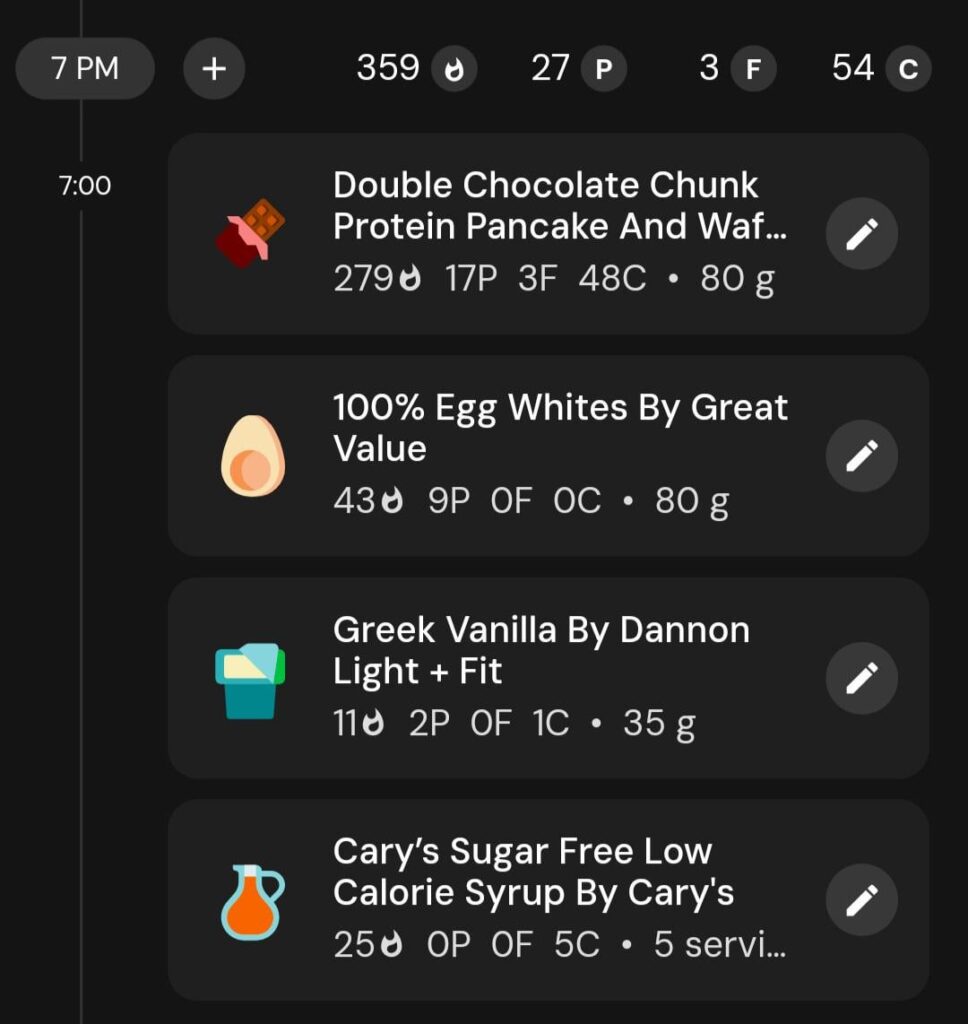Edit the Greek Vanilla yogurt entry
The height and width of the screenshot is (1024, 968).
tap(861, 677)
